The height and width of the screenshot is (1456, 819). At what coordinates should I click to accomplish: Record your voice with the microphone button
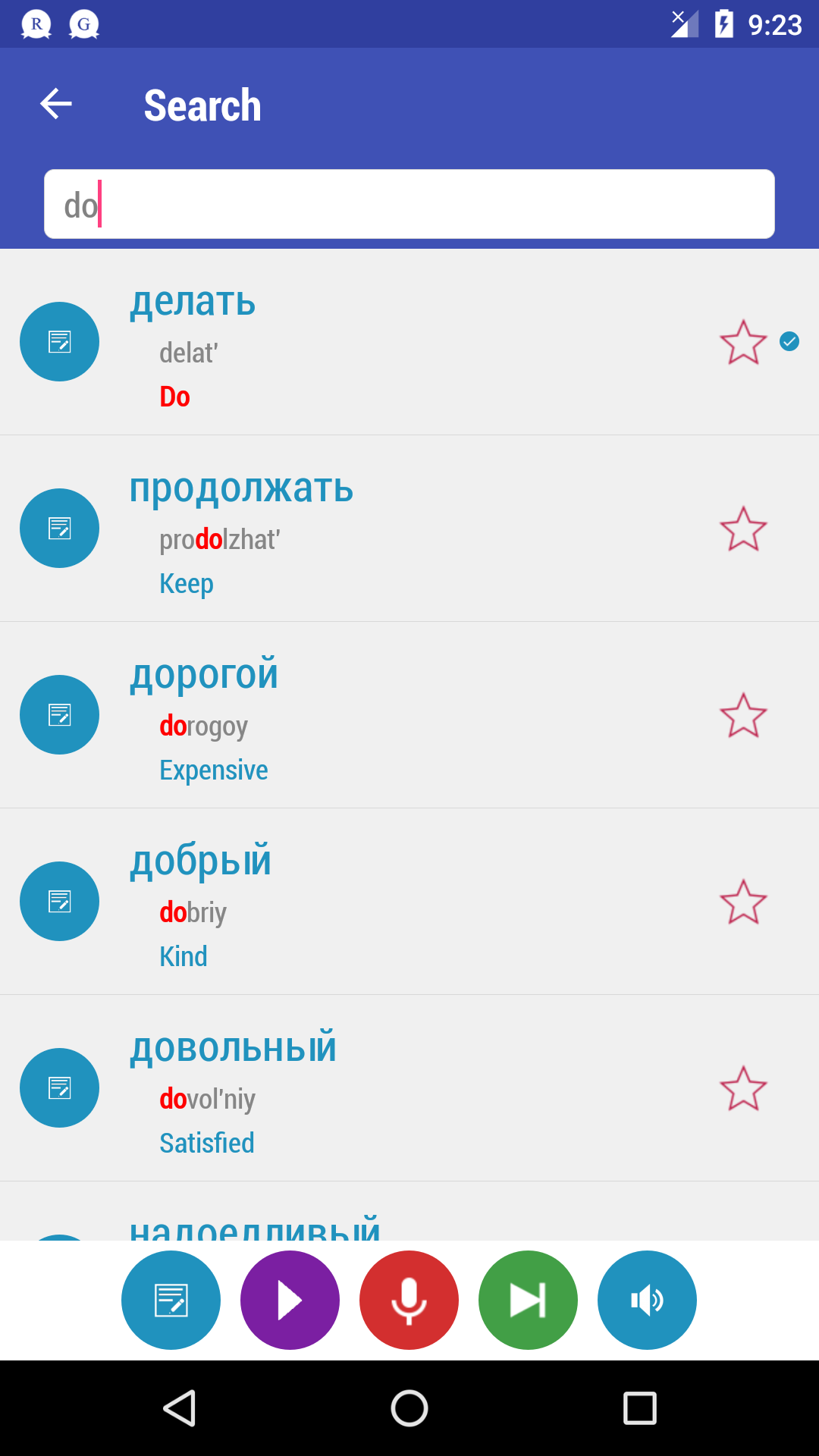[409, 1300]
